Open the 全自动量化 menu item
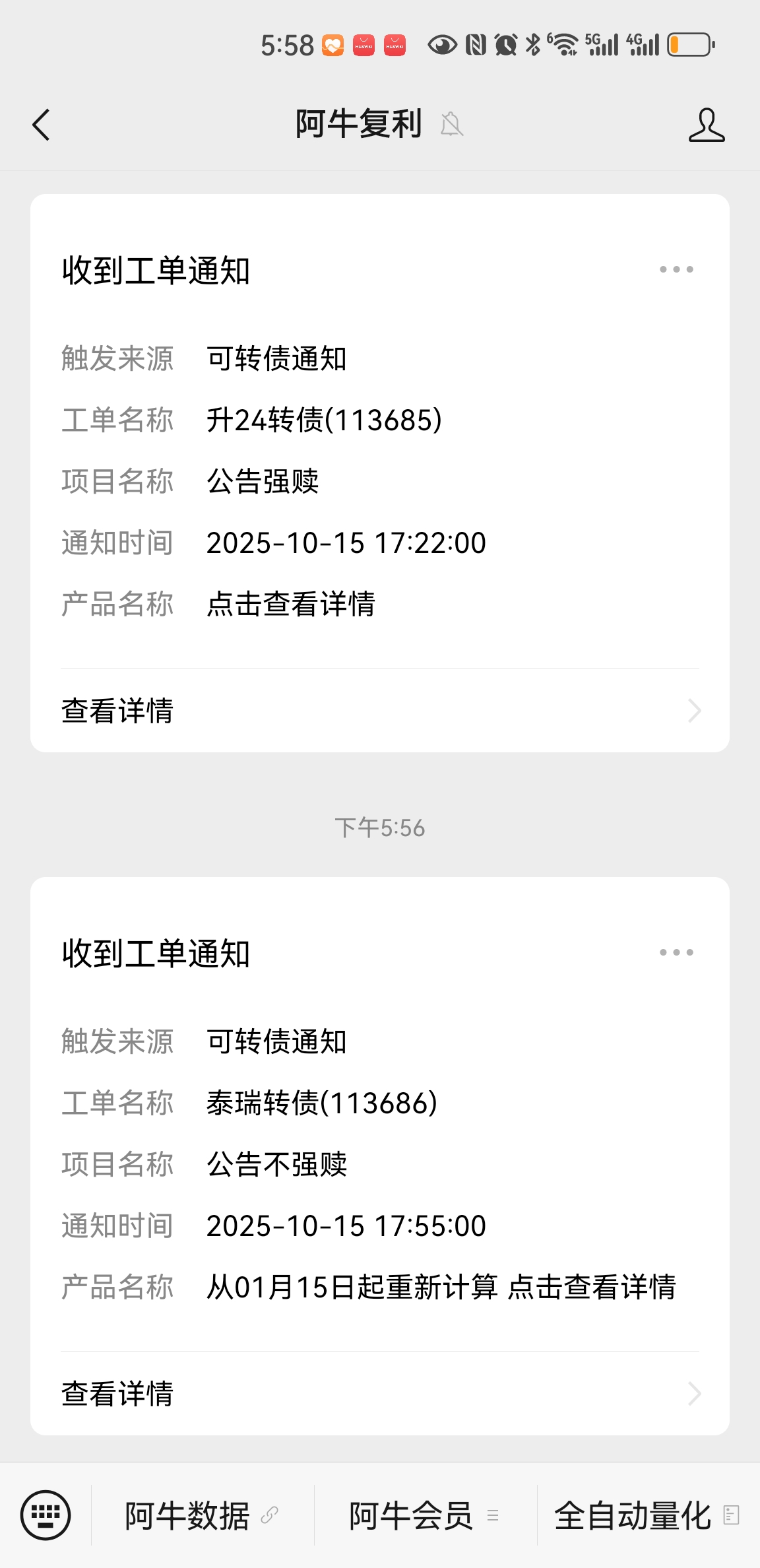This screenshot has height=1568, width=760. click(x=647, y=1516)
